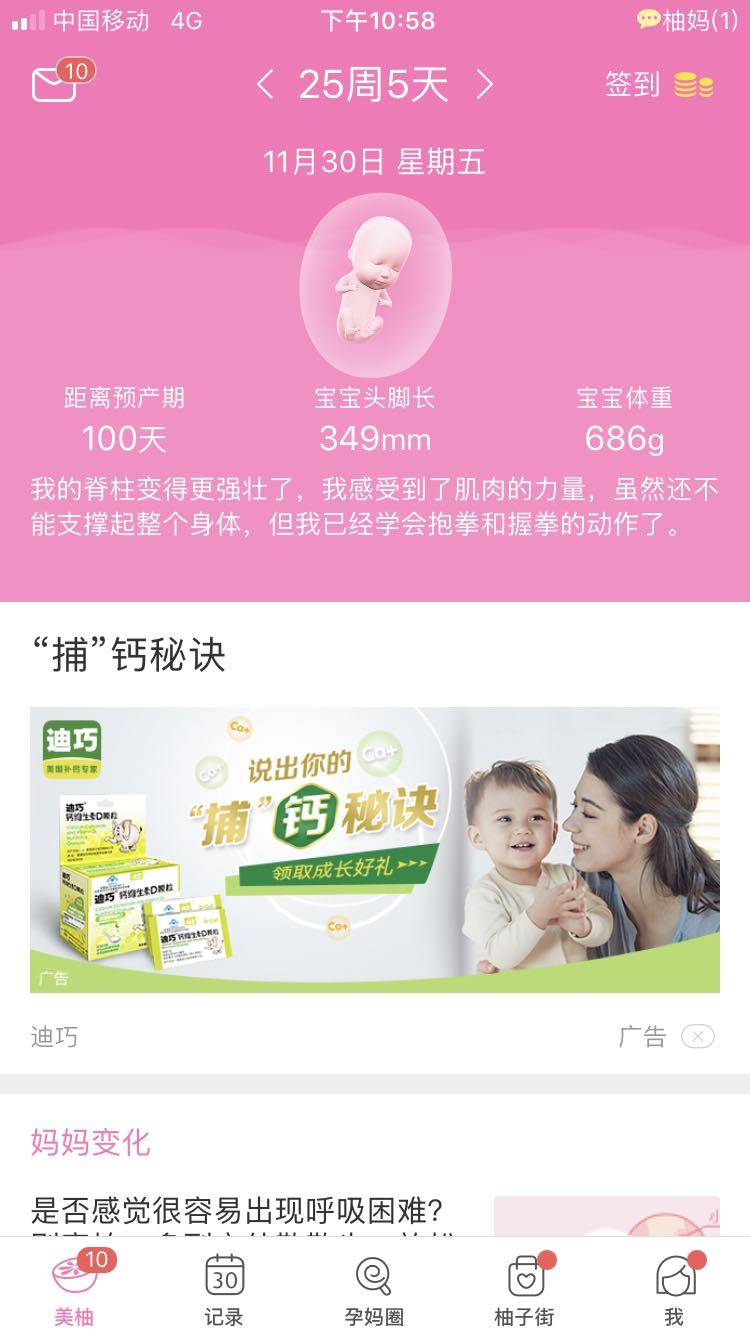Dismiss the 迪巧 advertisement
Screen dimensions: 750x1334
(697, 1036)
